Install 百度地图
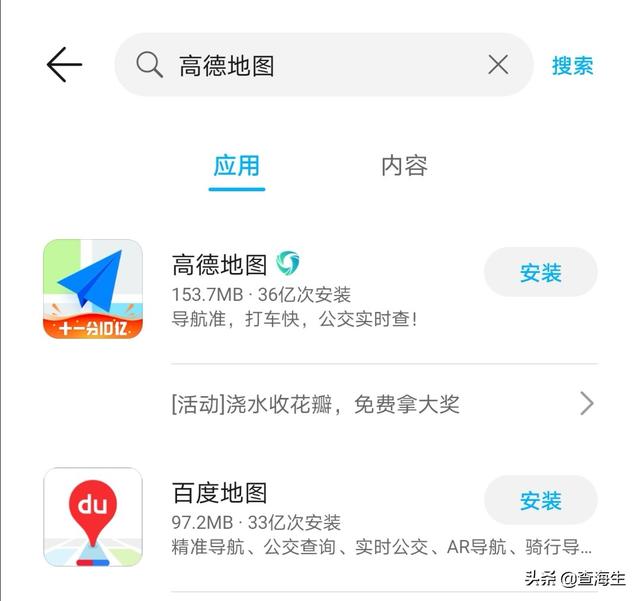640x601 pixels. tap(540, 501)
